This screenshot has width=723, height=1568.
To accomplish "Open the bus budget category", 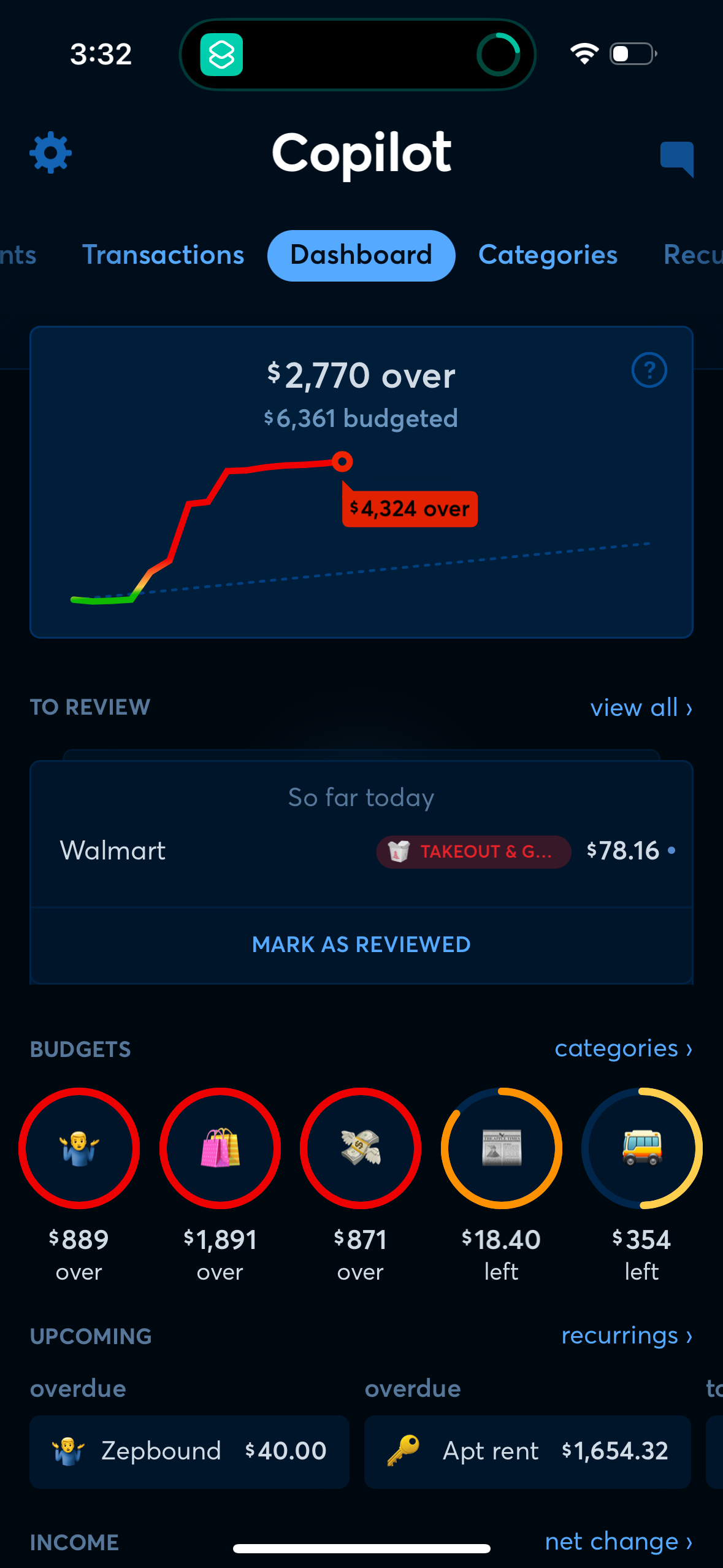I will pyautogui.click(x=642, y=1148).
